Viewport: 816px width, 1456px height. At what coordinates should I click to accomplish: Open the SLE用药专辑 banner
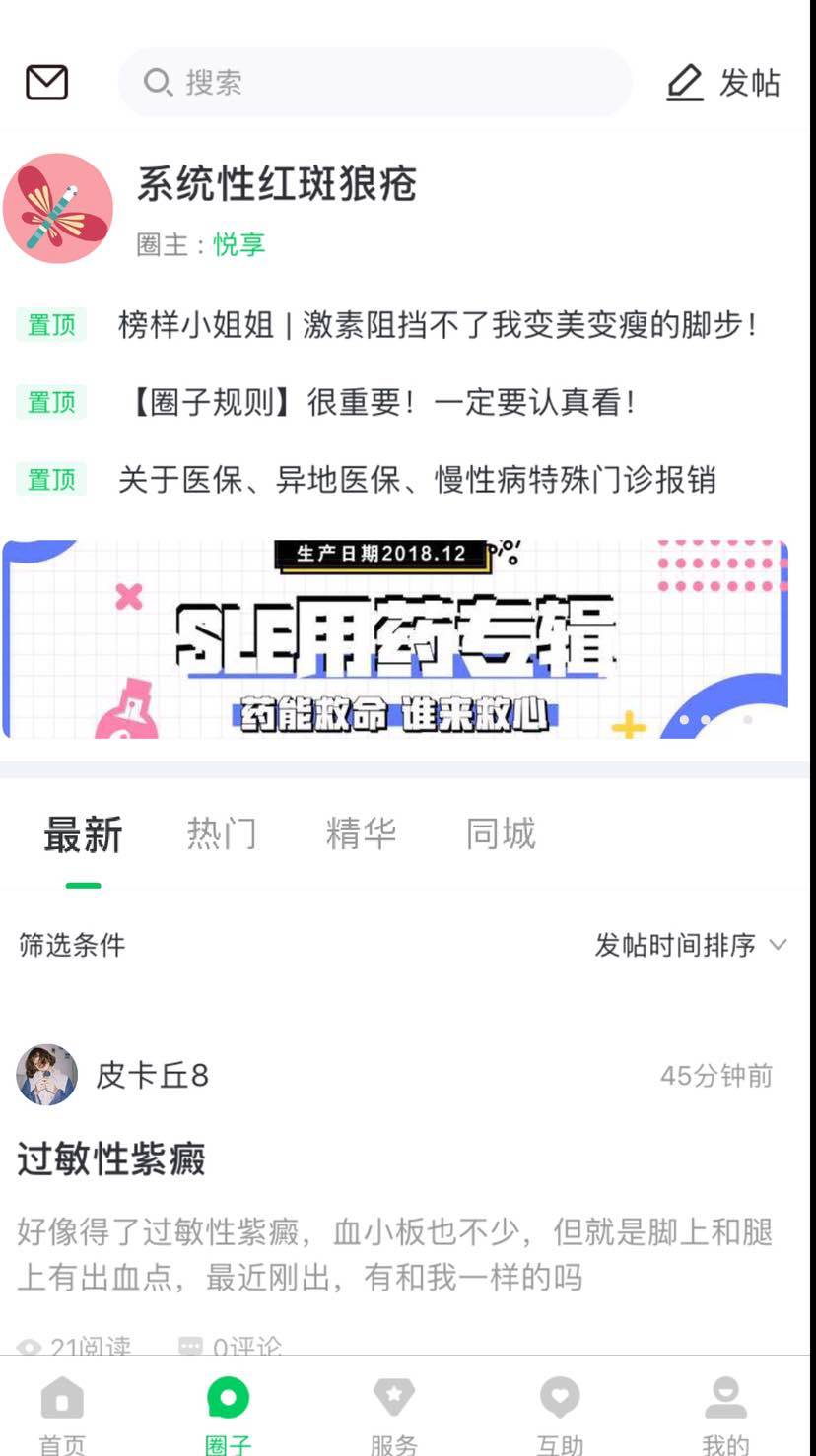click(x=394, y=639)
